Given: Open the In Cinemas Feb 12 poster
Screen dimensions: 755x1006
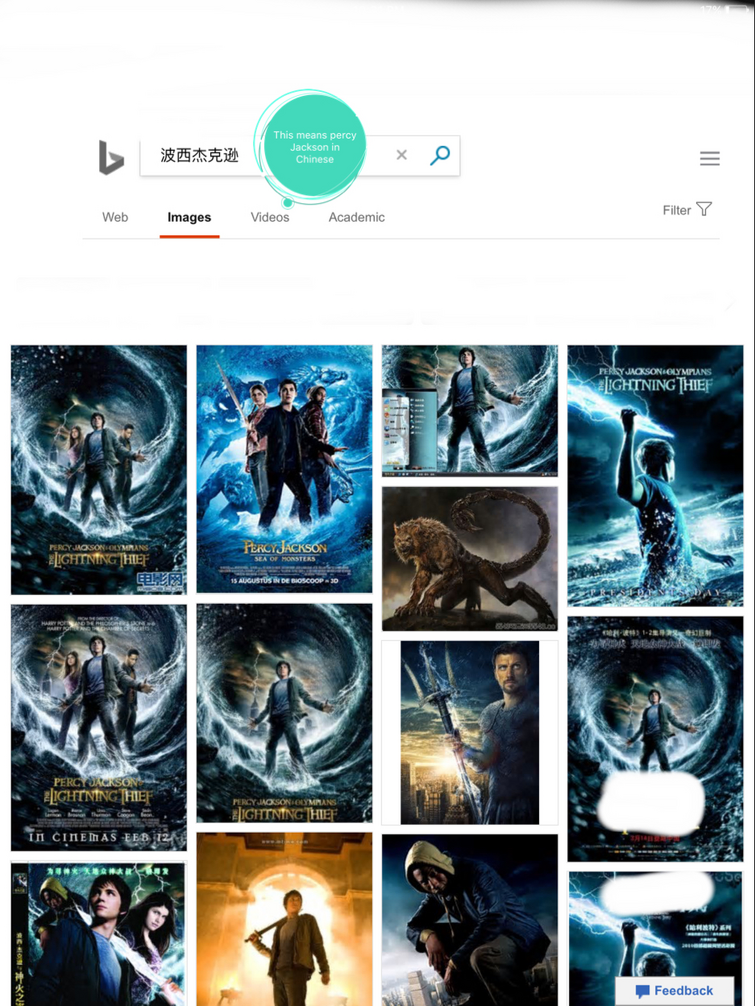Looking at the screenshot, I should click(x=98, y=727).
